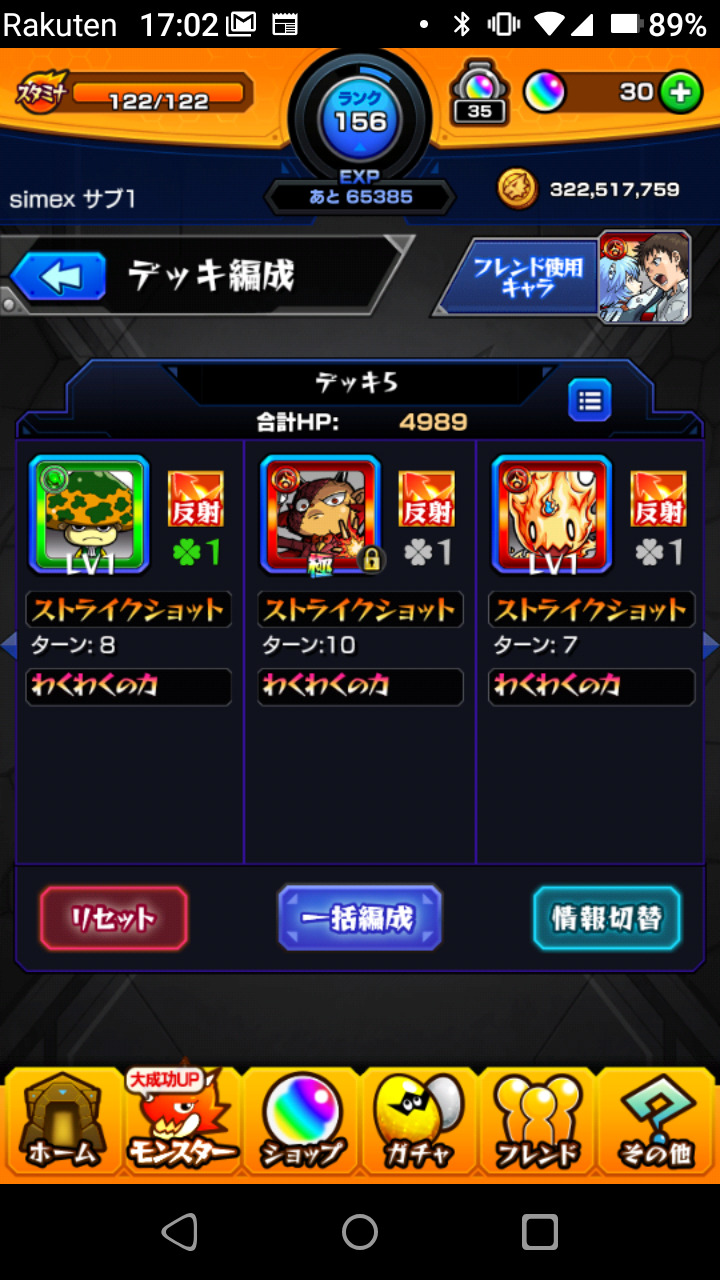The width and height of the screenshot is (720, 1280).
Task: Select the locked red monkey monster slot
Action: click(321, 515)
